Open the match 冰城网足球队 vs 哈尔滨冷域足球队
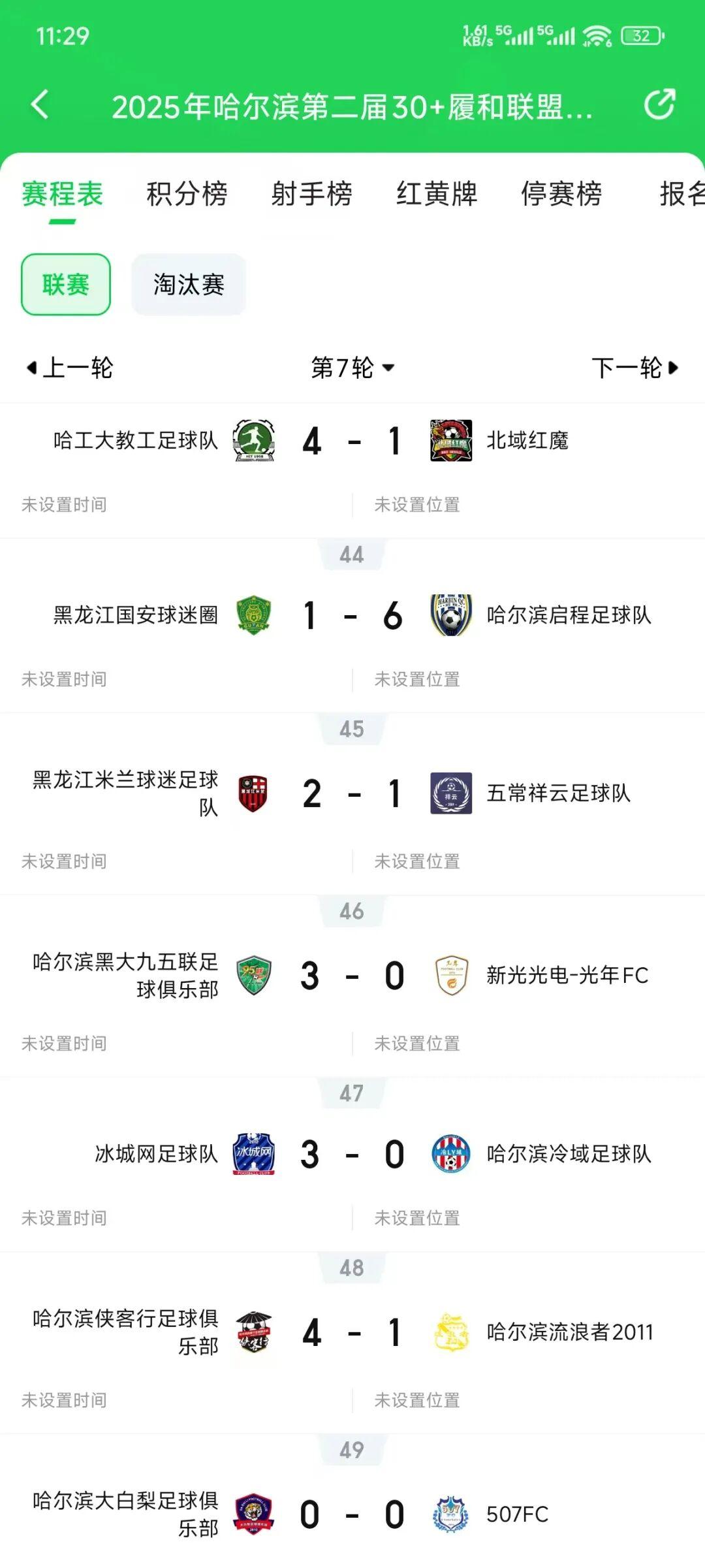Image resolution: width=705 pixels, height=1568 pixels. click(x=352, y=1154)
